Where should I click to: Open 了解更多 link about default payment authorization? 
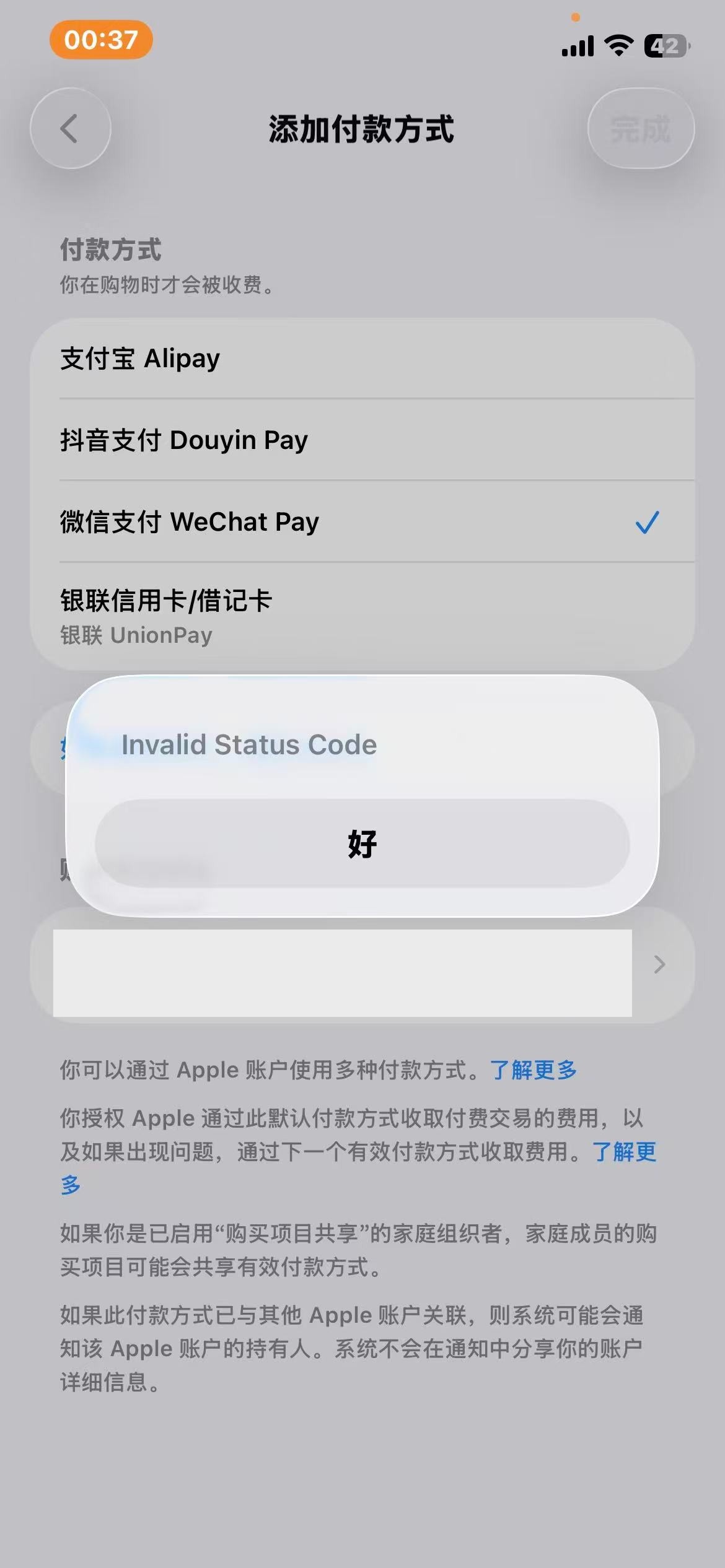tap(624, 1152)
